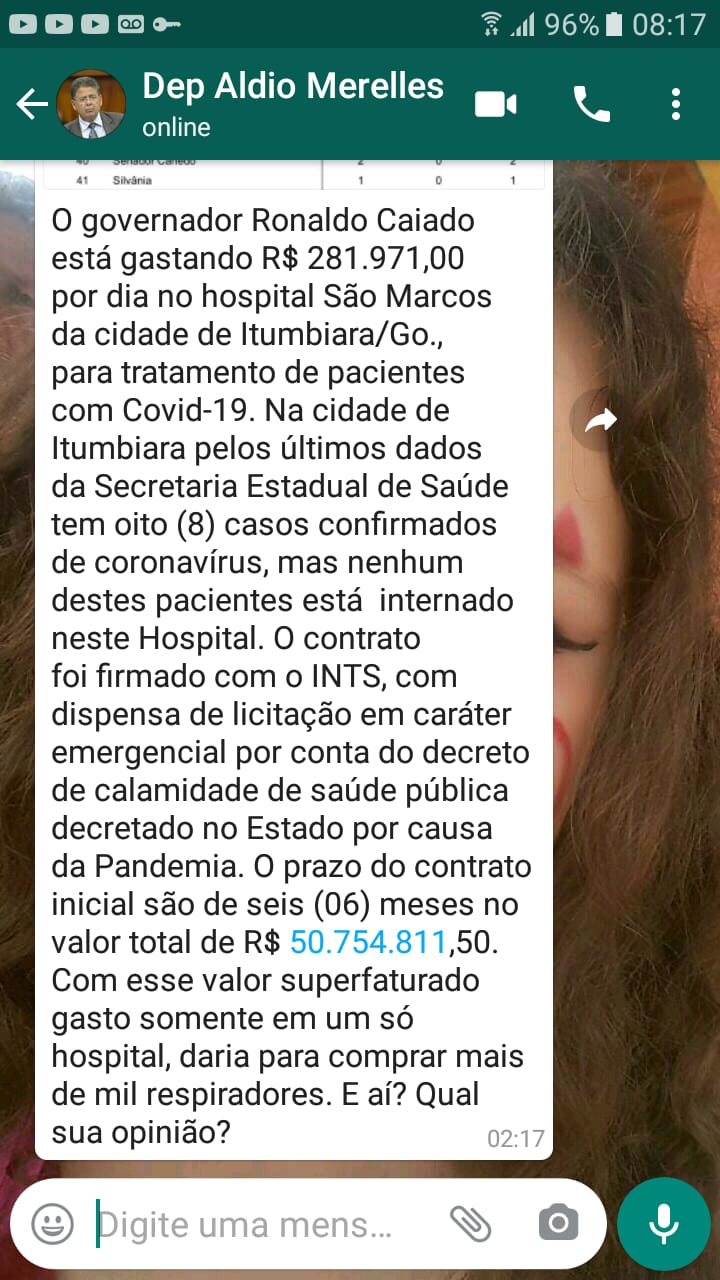
Task: Focus the 'Digite uma mensagem' text field
Action: point(250,1224)
